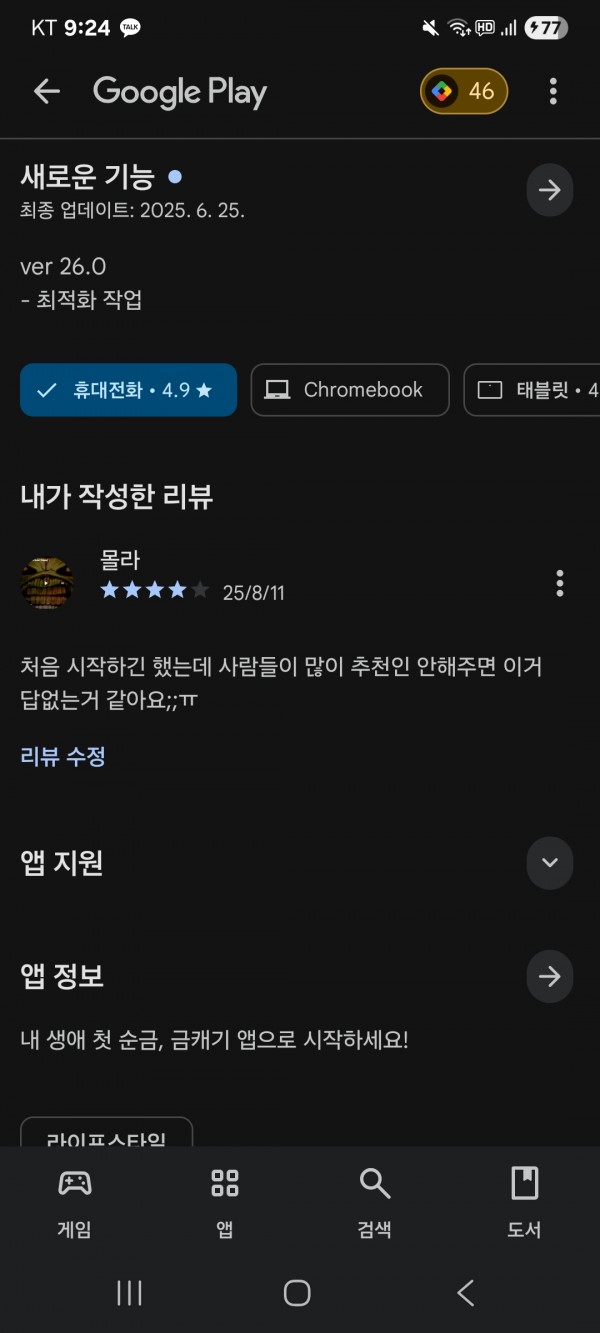Viewport: 600px width, 1333px height.
Task: Switch to the 도서 tab
Action: [x=524, y=1202]
